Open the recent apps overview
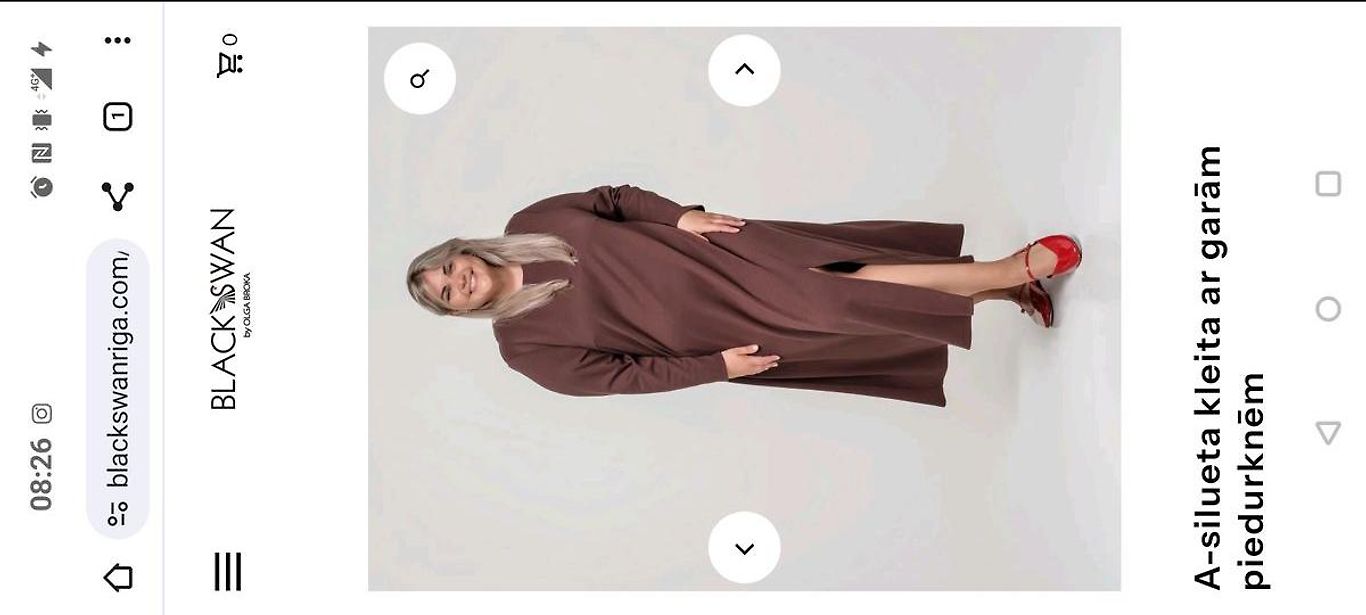 click(x=1328, y=184)
